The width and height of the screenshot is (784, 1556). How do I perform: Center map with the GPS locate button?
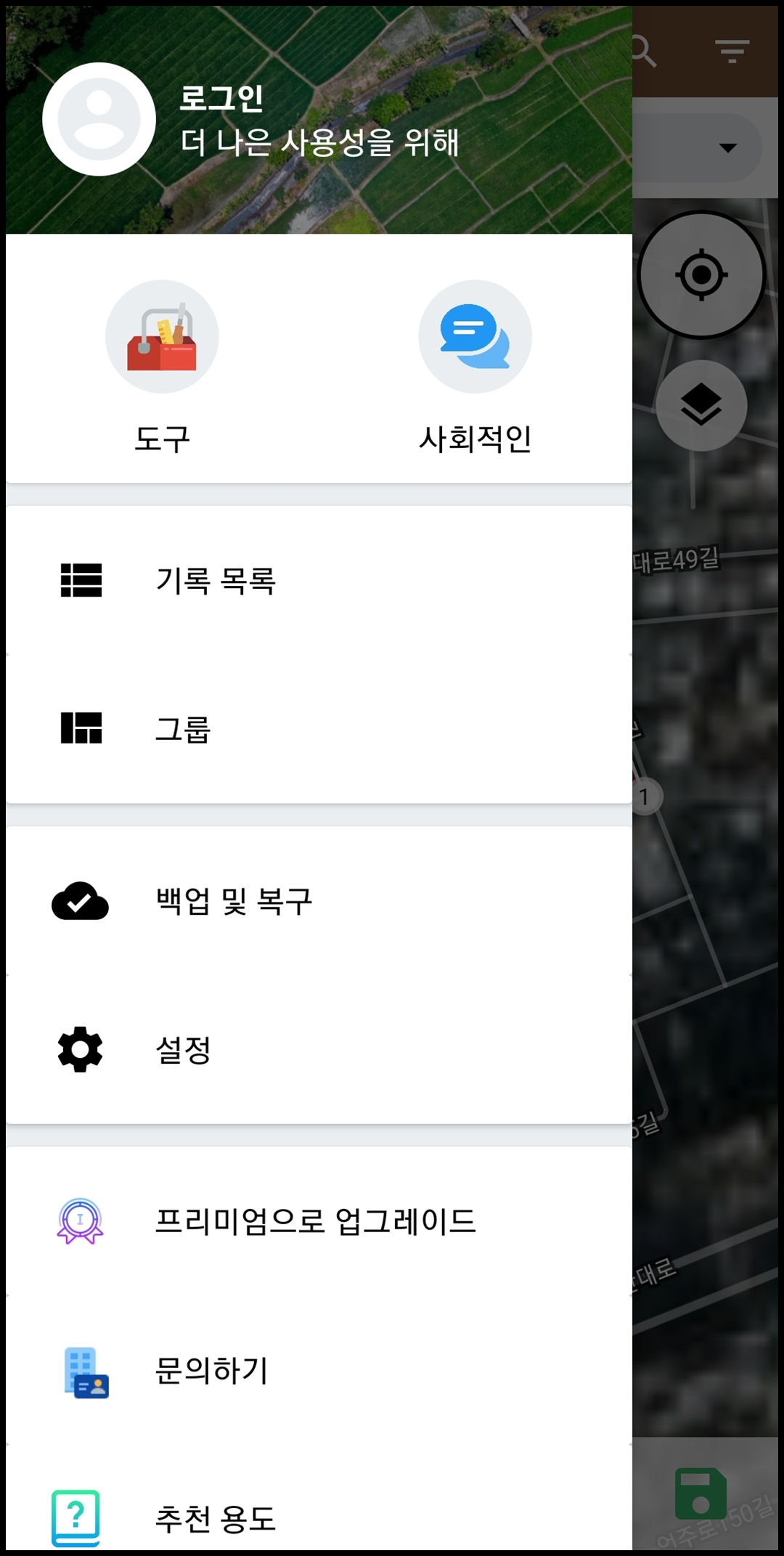click(701, 276)
